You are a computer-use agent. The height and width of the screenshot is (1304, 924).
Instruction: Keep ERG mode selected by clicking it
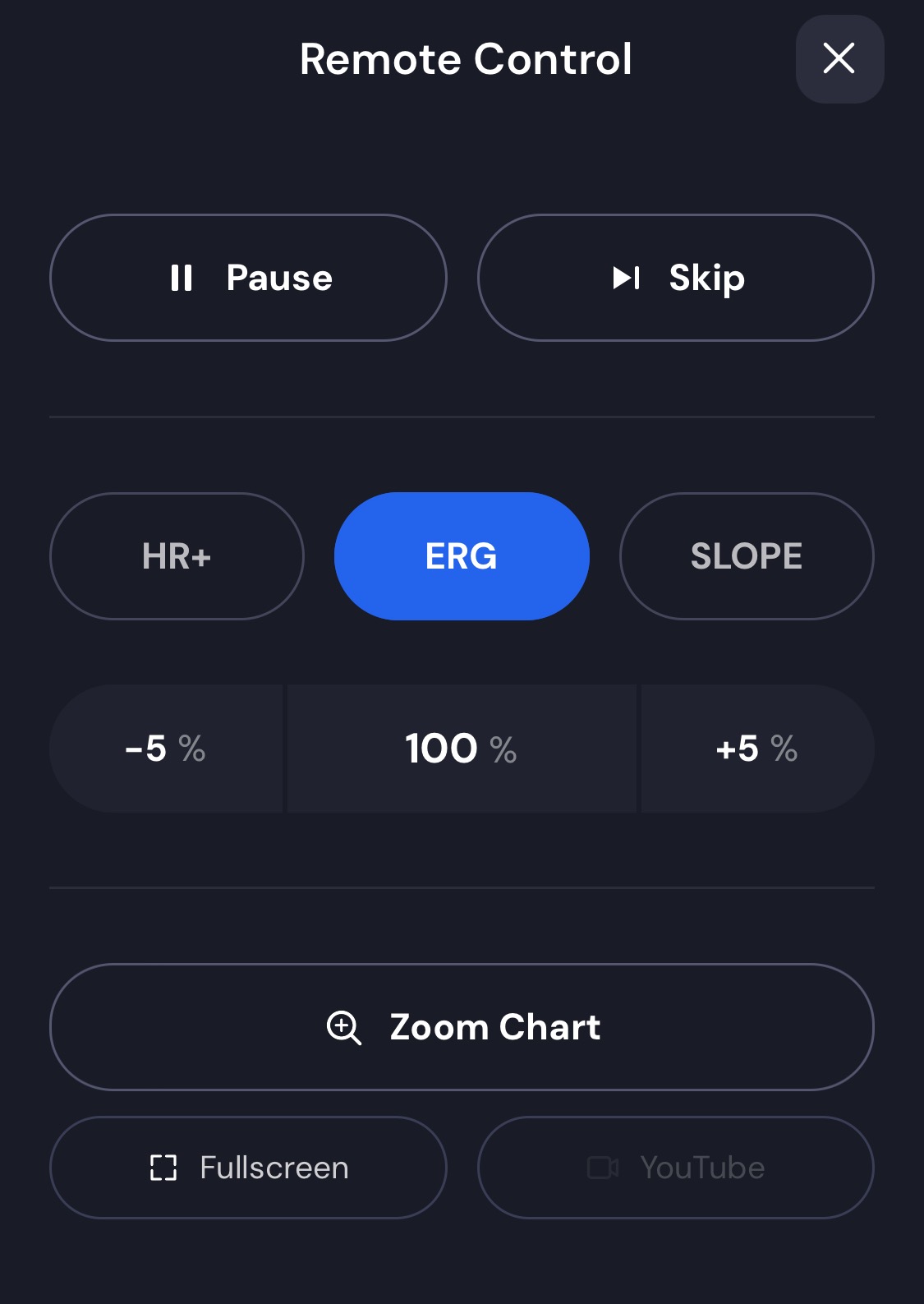pos(461,556)
